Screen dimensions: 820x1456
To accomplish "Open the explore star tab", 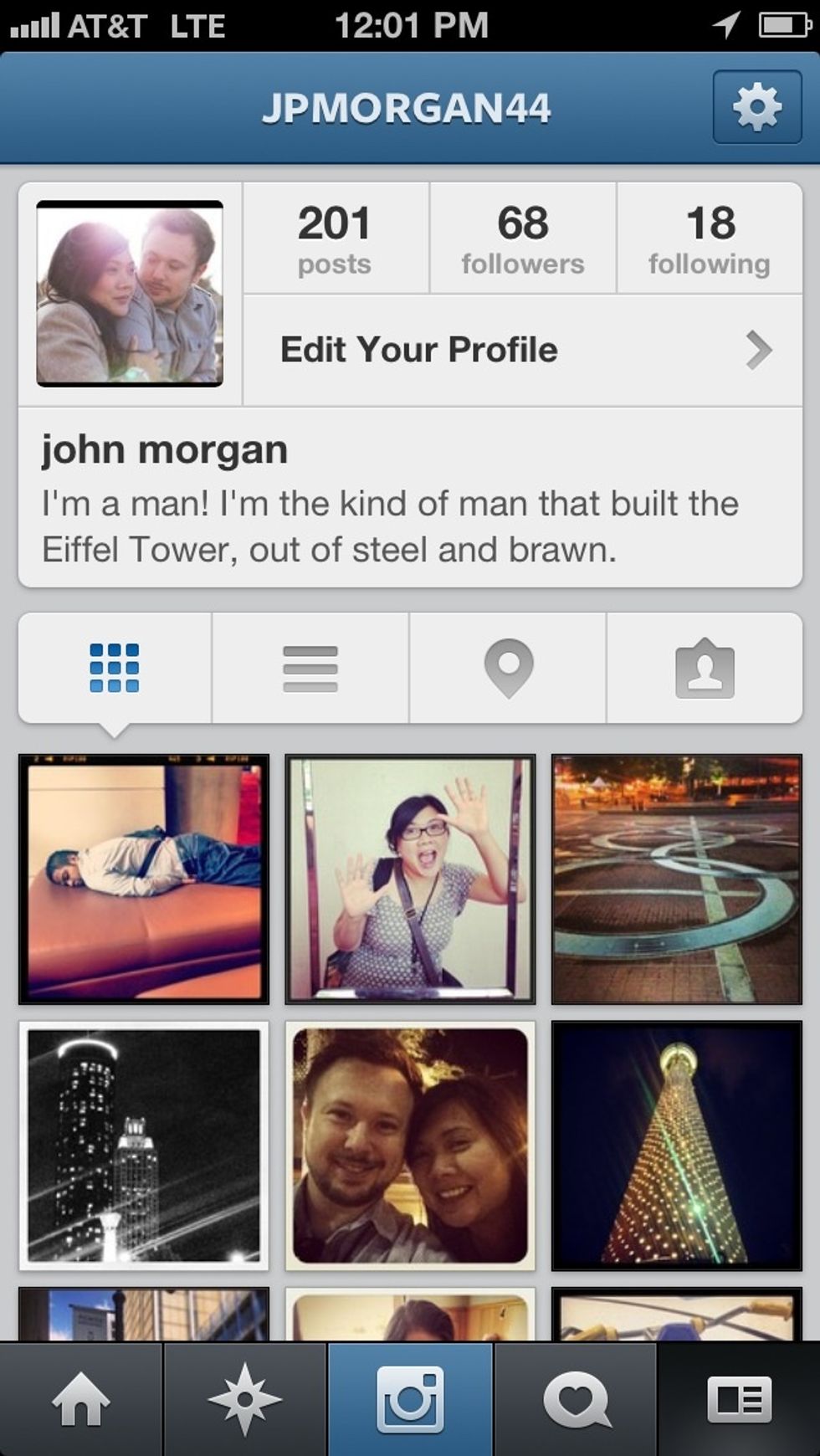I will pos(244,1400).
